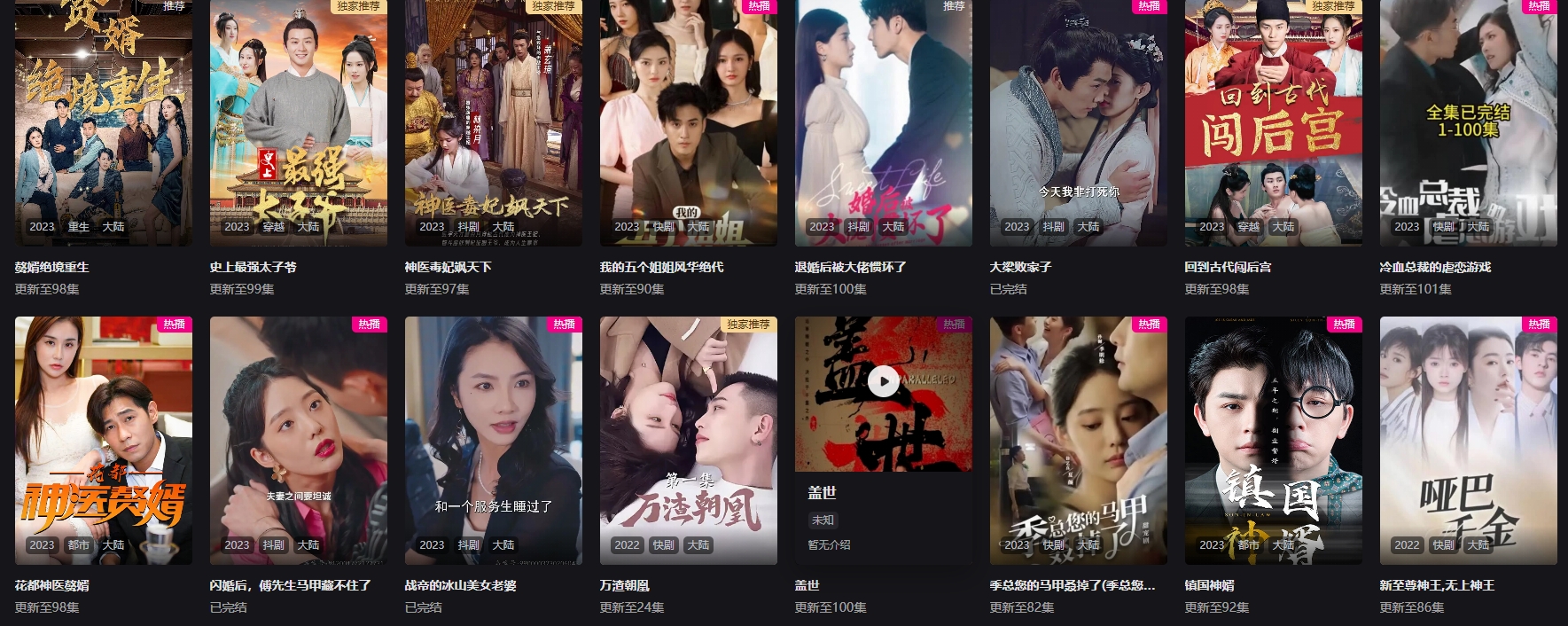Select 闪婚后，傅先生马甲藏不住了
The image size is (1568, 626).
[298, 441]
